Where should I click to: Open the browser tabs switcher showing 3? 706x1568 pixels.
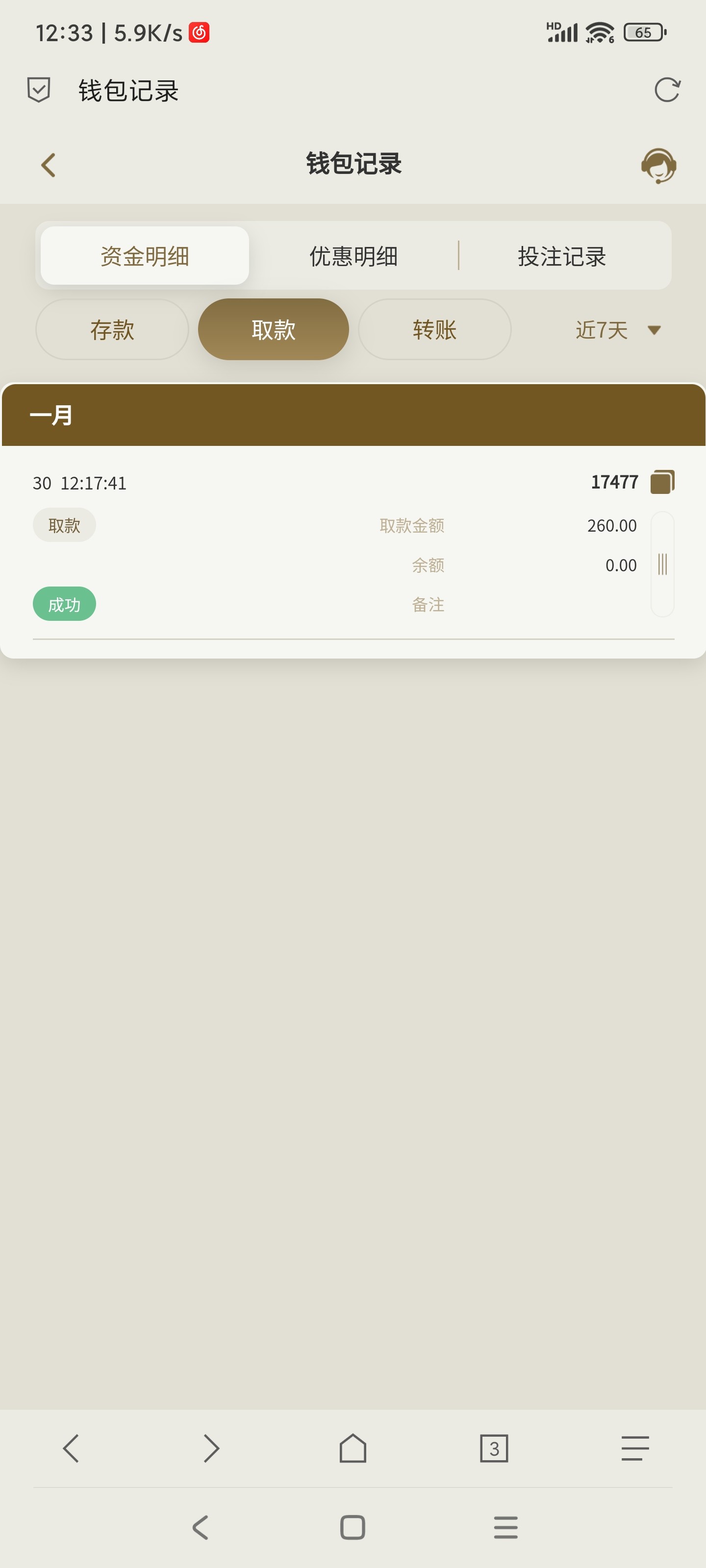click(494, 1448)
